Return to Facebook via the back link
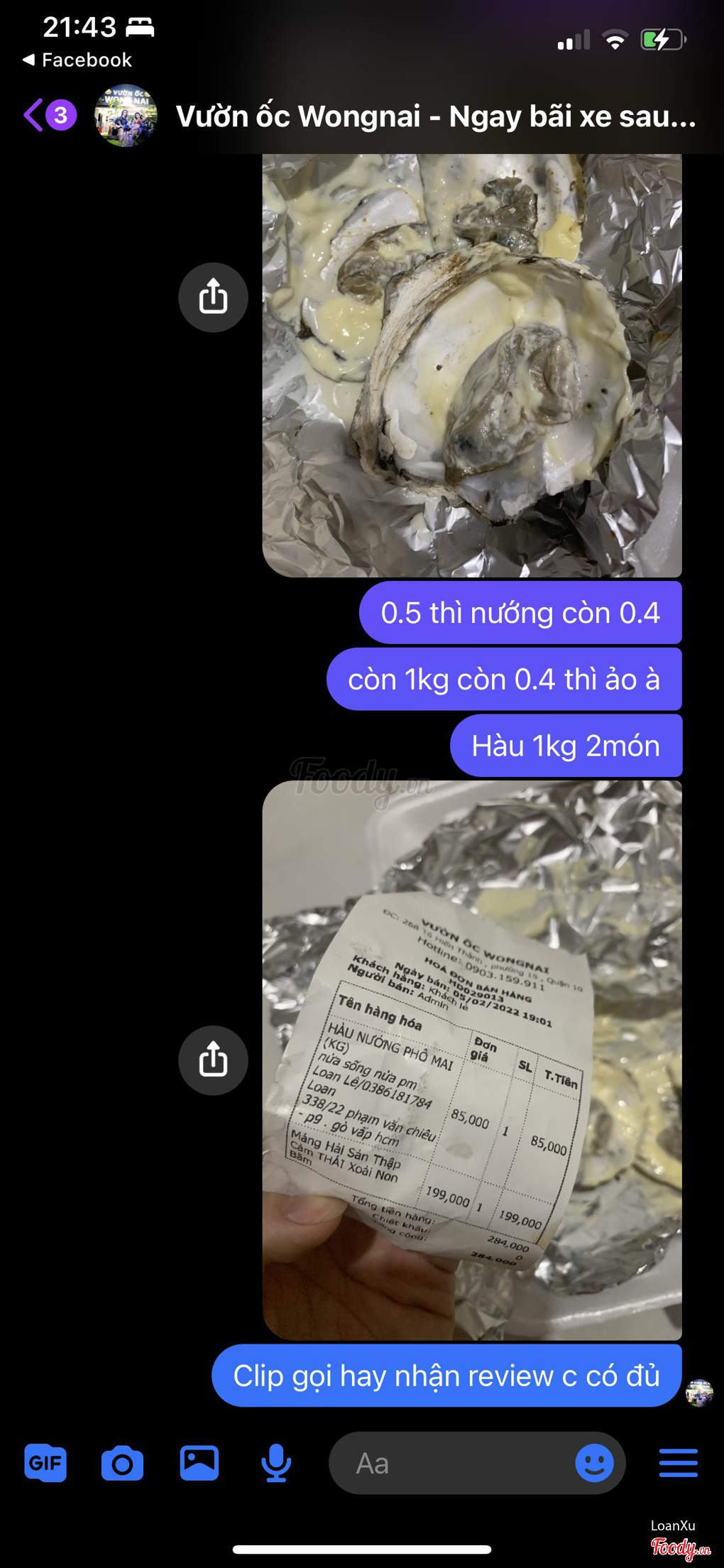Screen dimensions: 724x1568 pos(77,60)
